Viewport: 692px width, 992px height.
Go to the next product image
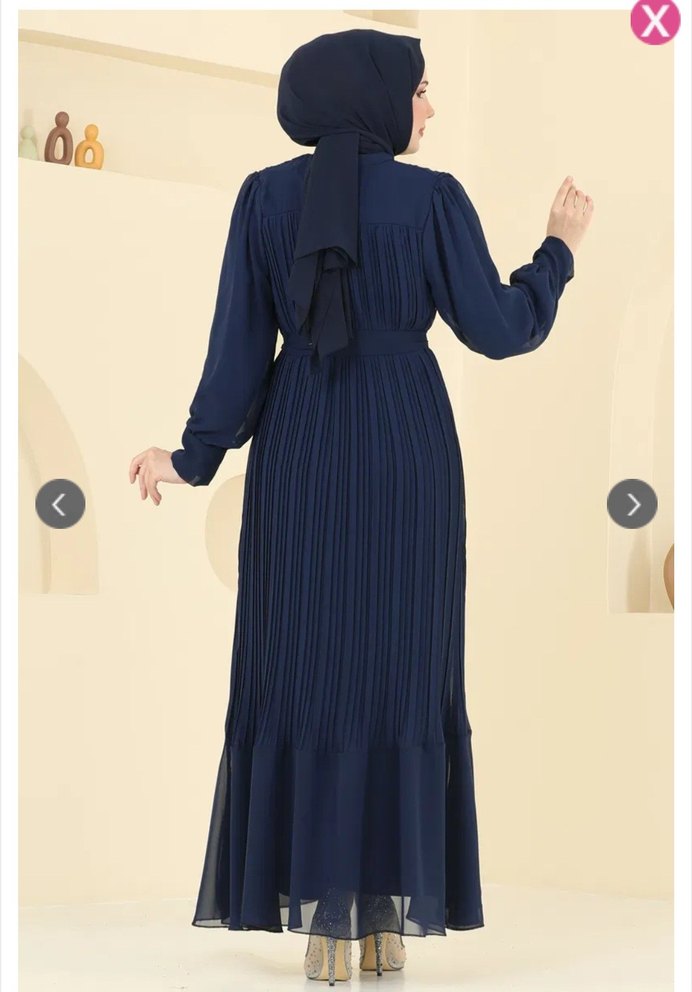click(x=632, y=504)
